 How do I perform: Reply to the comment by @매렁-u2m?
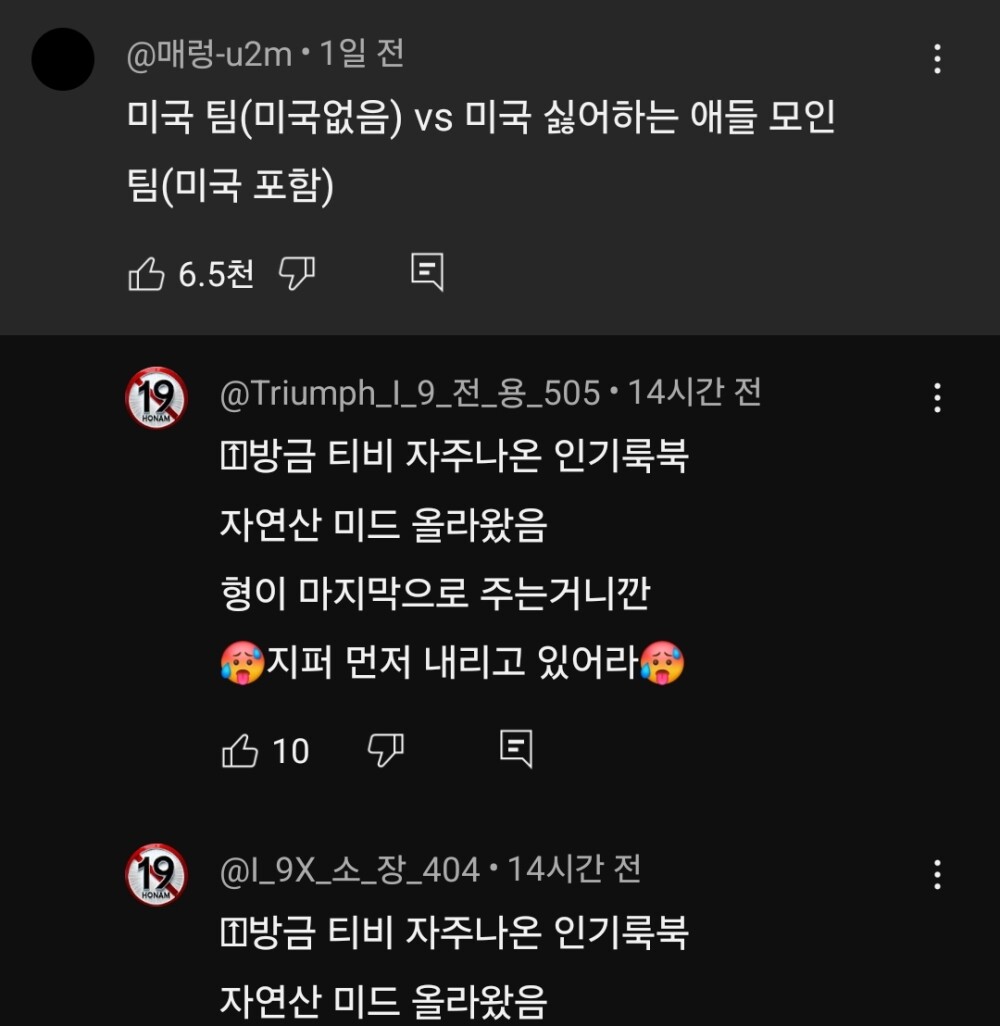[x=427, y=272]
